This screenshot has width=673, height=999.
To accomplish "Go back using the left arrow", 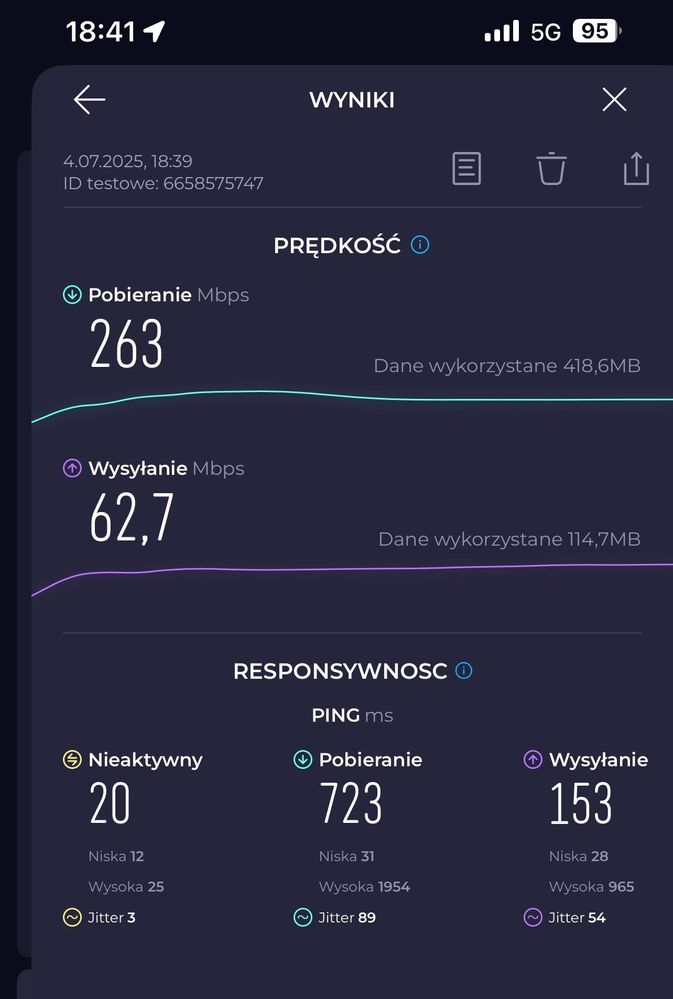I will (x=89, y=99).
